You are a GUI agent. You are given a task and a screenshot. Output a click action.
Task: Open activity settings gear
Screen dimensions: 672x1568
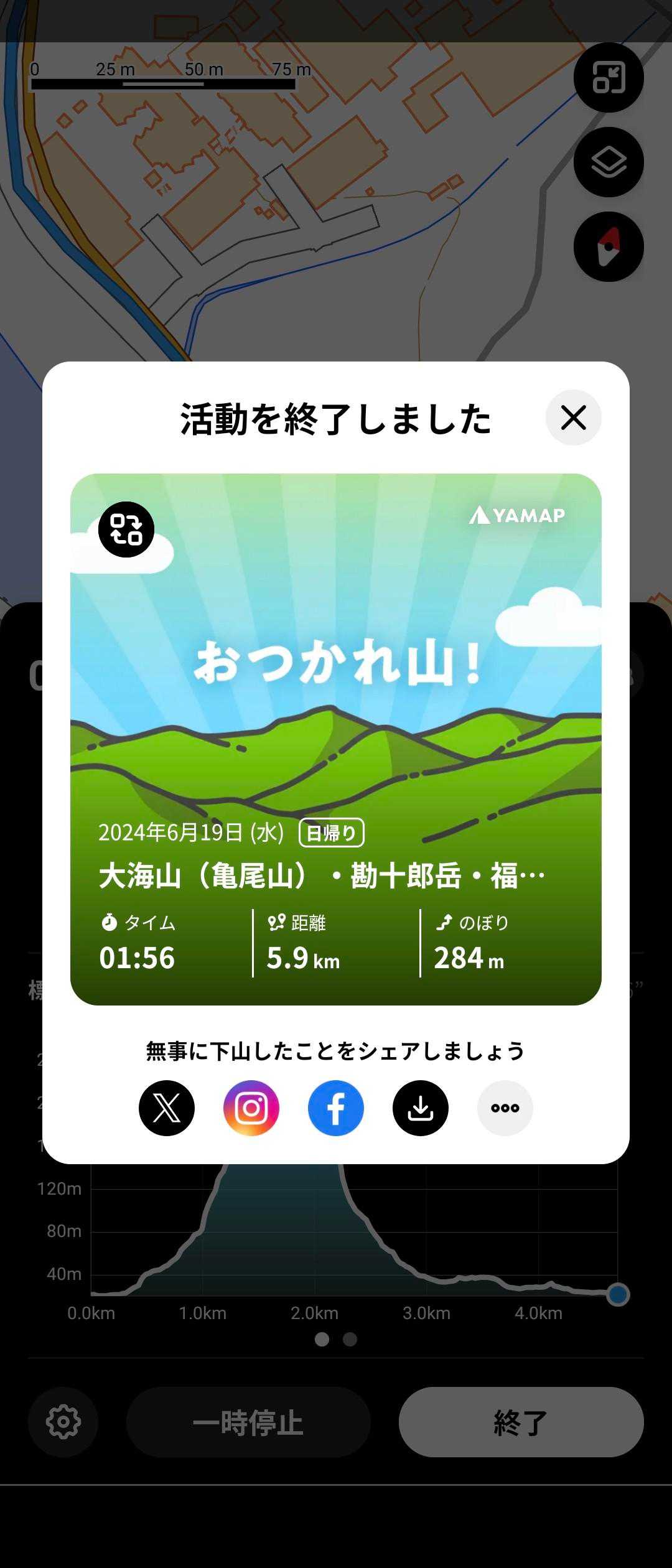pyautogui.click(x=63, y=1422)
